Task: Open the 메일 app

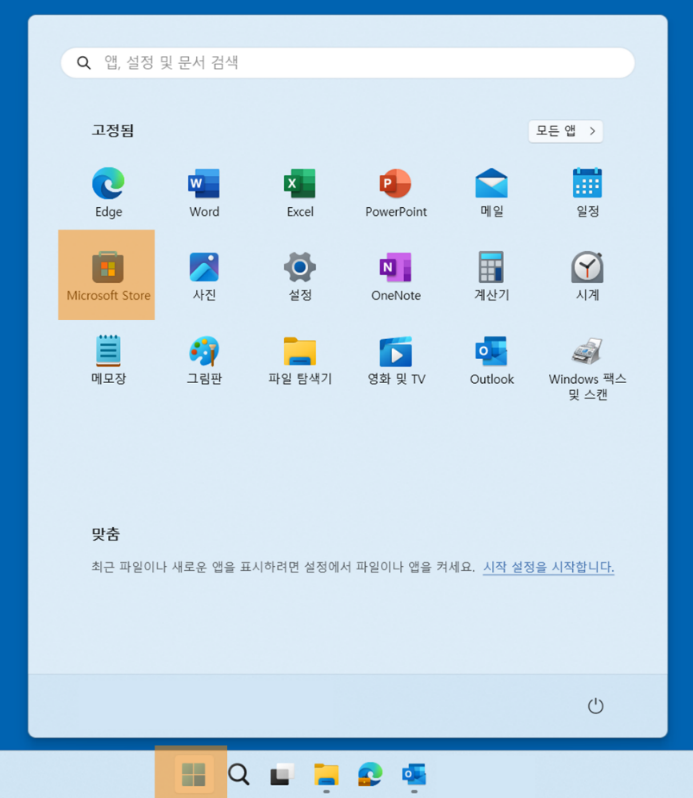Action: point(491,193)
